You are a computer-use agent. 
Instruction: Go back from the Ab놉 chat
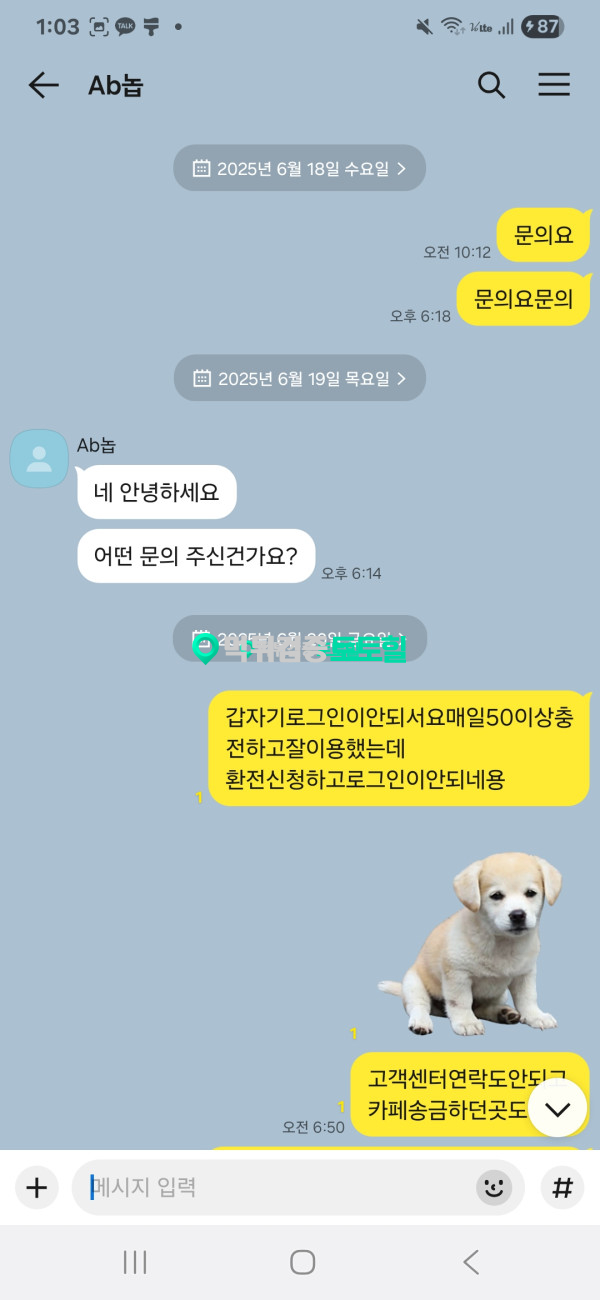coord(44,85)
